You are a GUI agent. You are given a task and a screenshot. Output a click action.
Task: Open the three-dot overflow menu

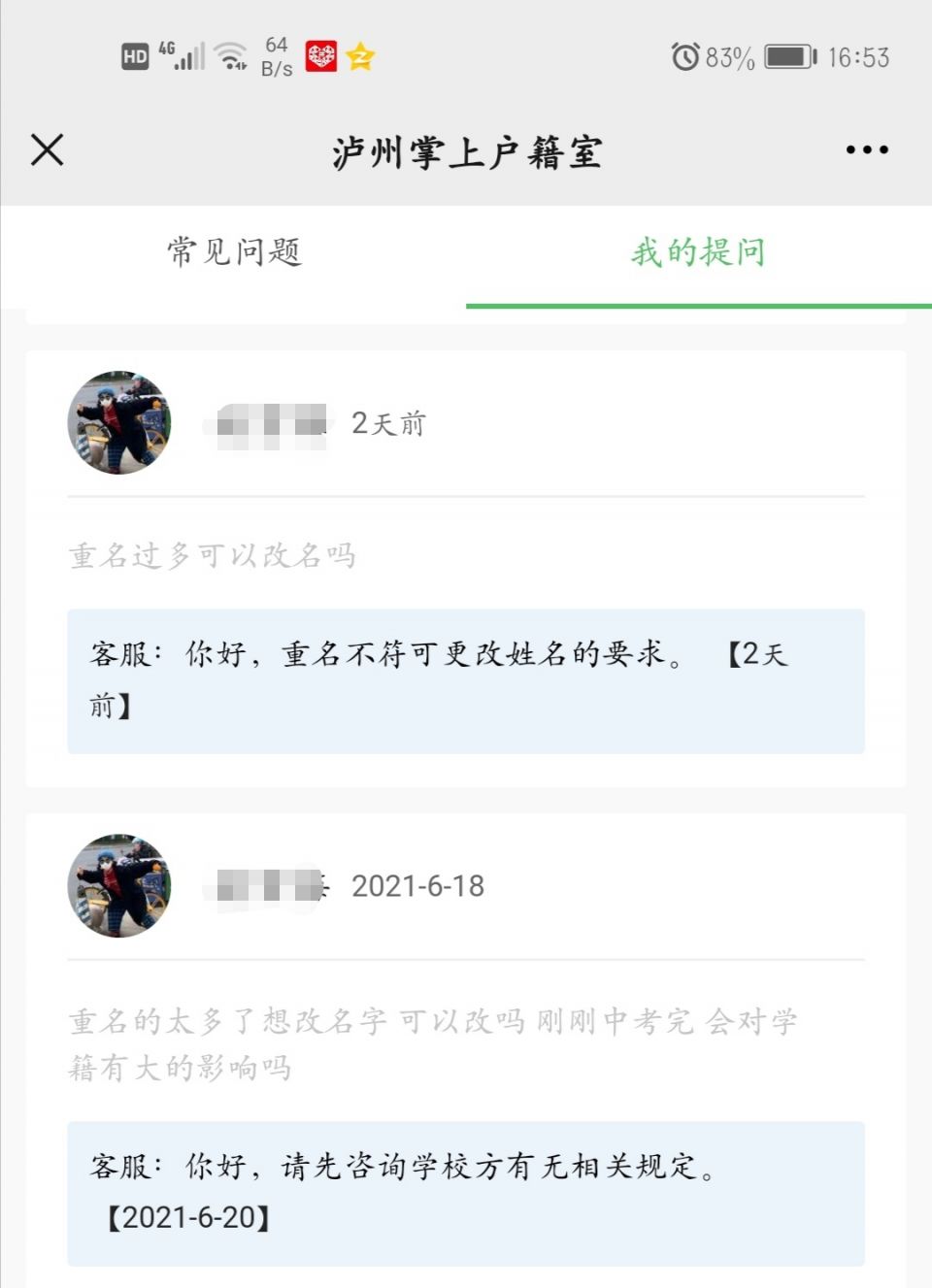866,150
